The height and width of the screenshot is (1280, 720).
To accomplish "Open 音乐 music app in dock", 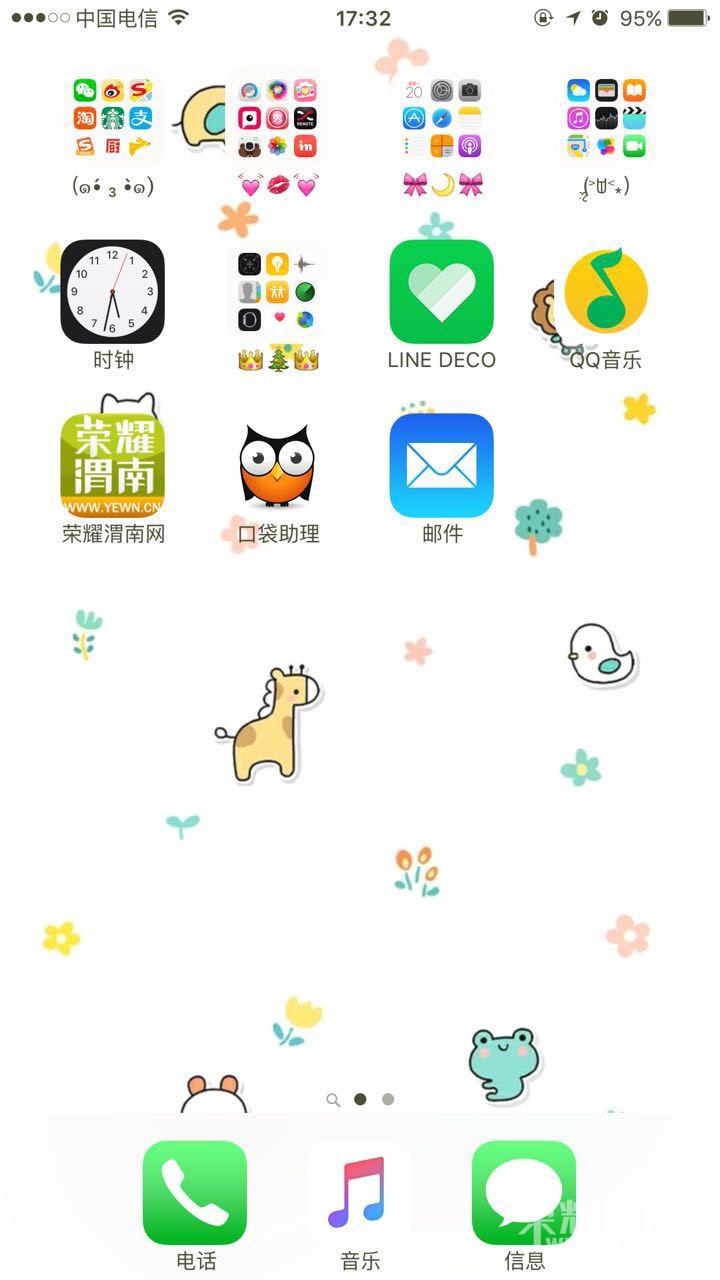I will (359, 1192).
